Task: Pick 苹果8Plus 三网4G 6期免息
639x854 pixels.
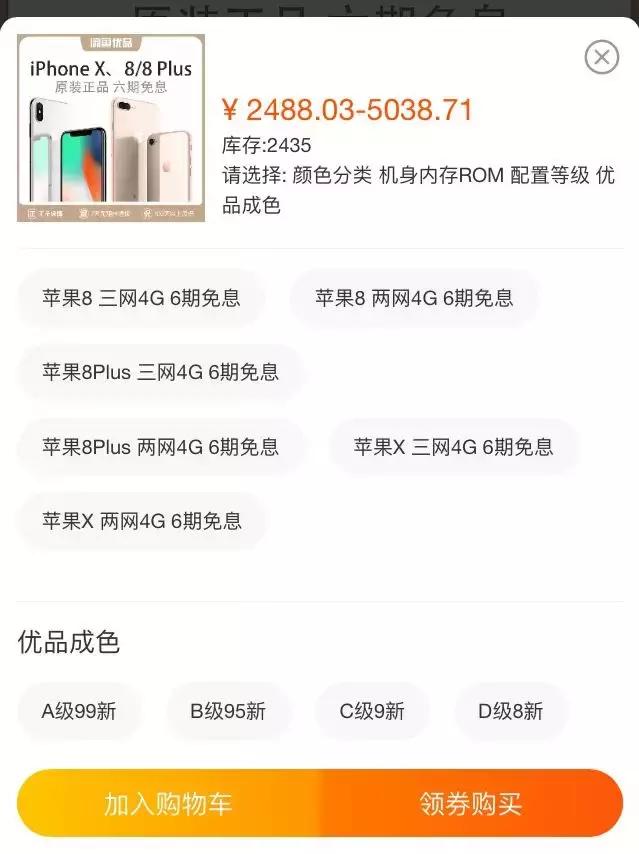Action: 160,372
